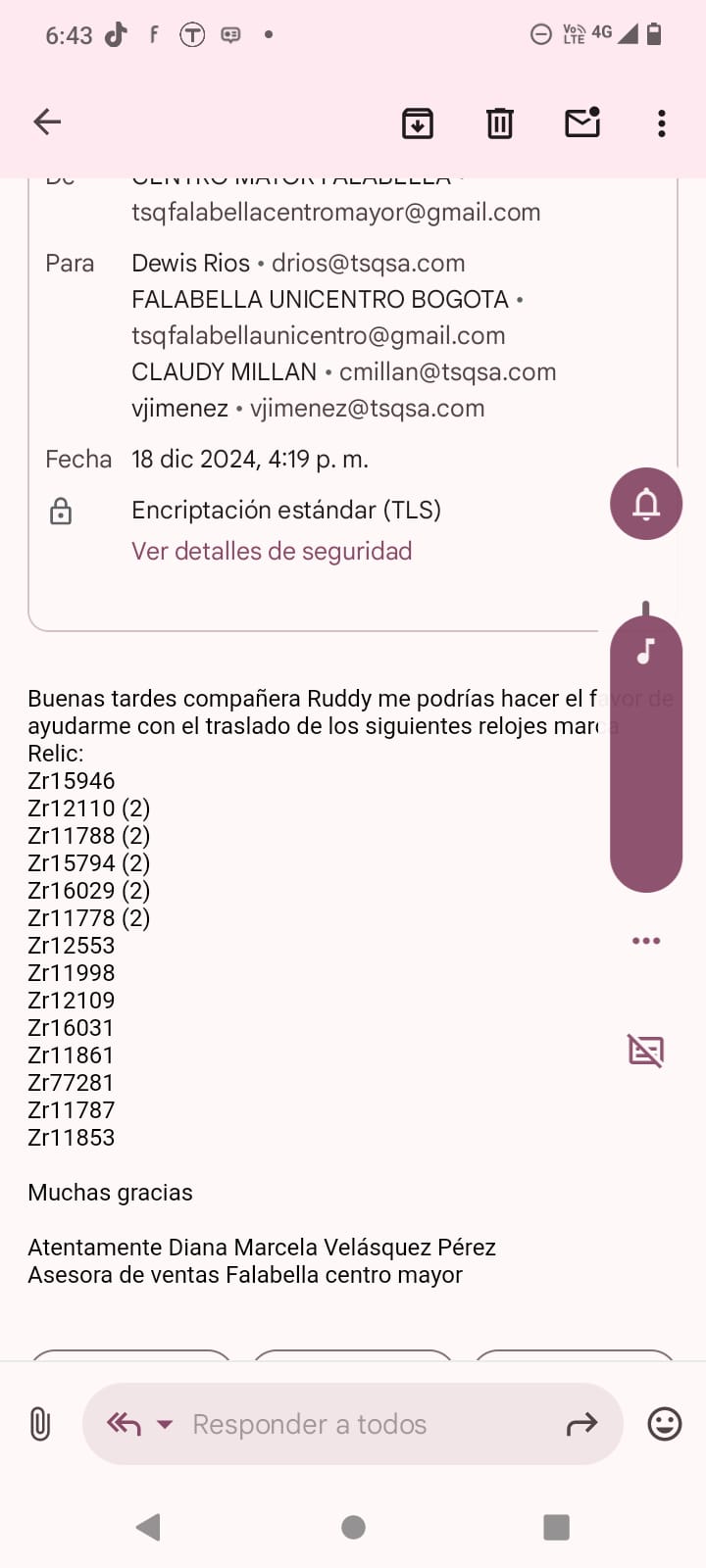This screenshot has height=1568, width=706.
Task: Delete this email
Action: pyautogui.click(x=500, y=122)
